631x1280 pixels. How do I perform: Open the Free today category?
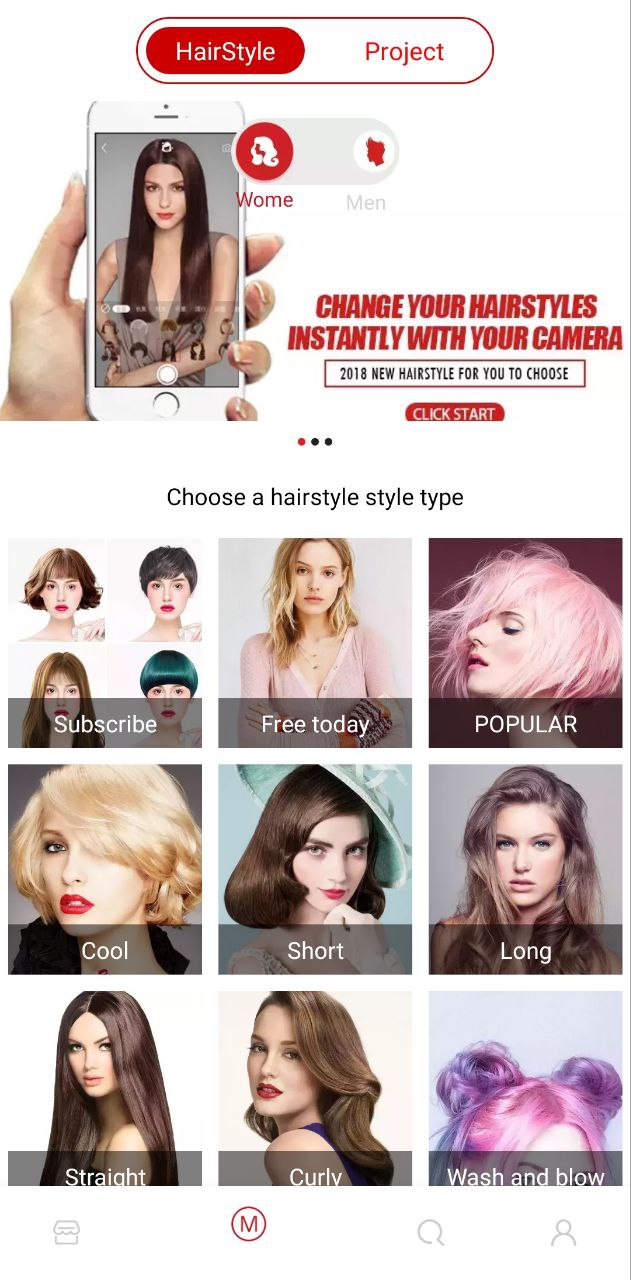click(315, 643)
